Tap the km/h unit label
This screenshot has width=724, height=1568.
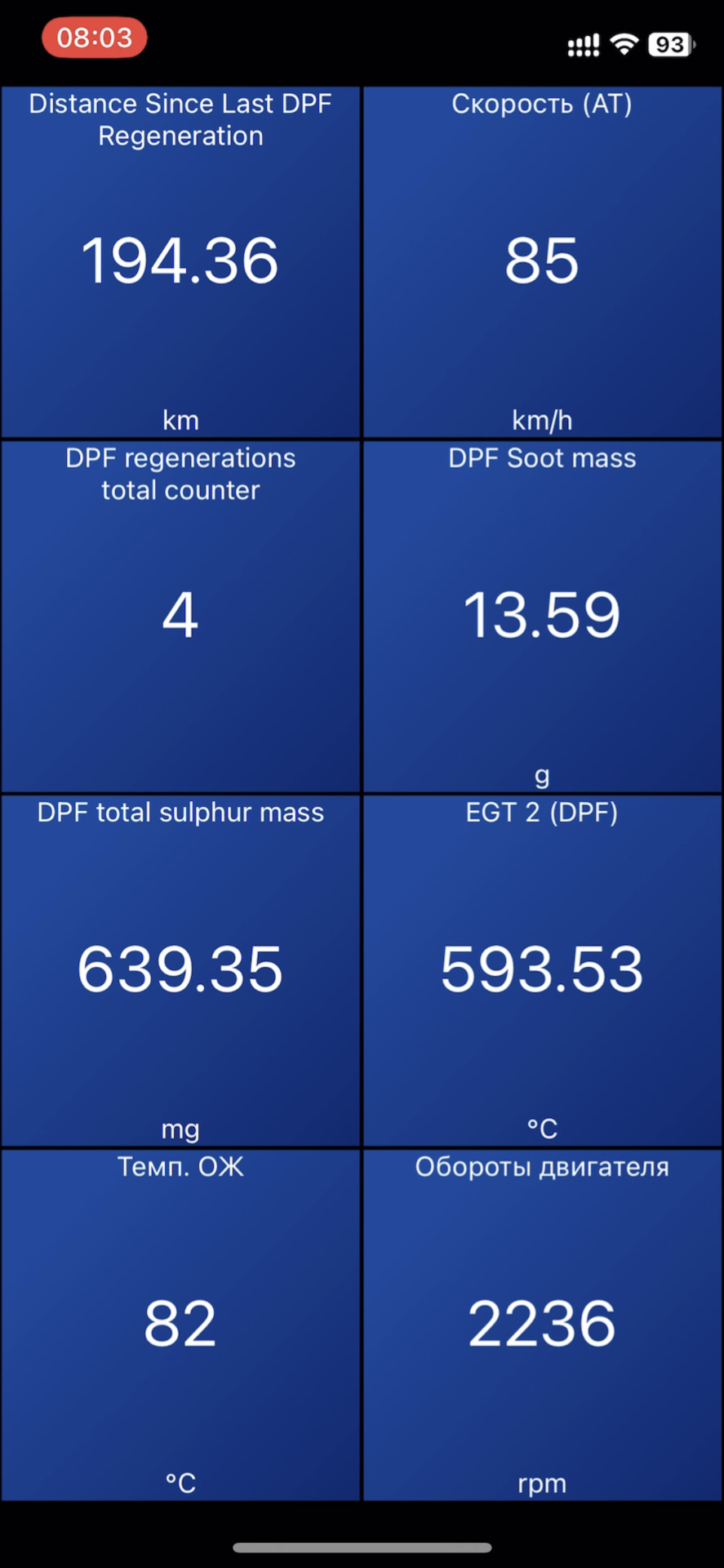541,419
